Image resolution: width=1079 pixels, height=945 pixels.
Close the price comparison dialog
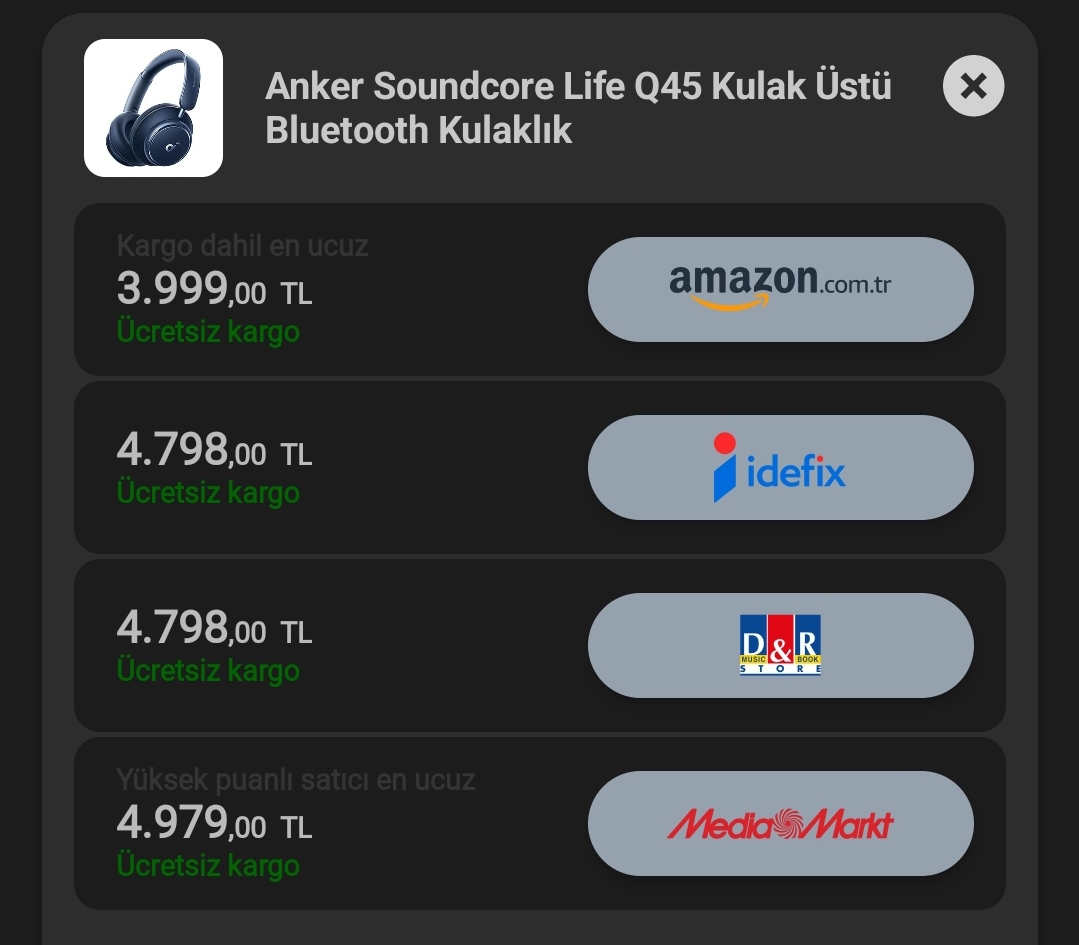(x=973, y=86)
